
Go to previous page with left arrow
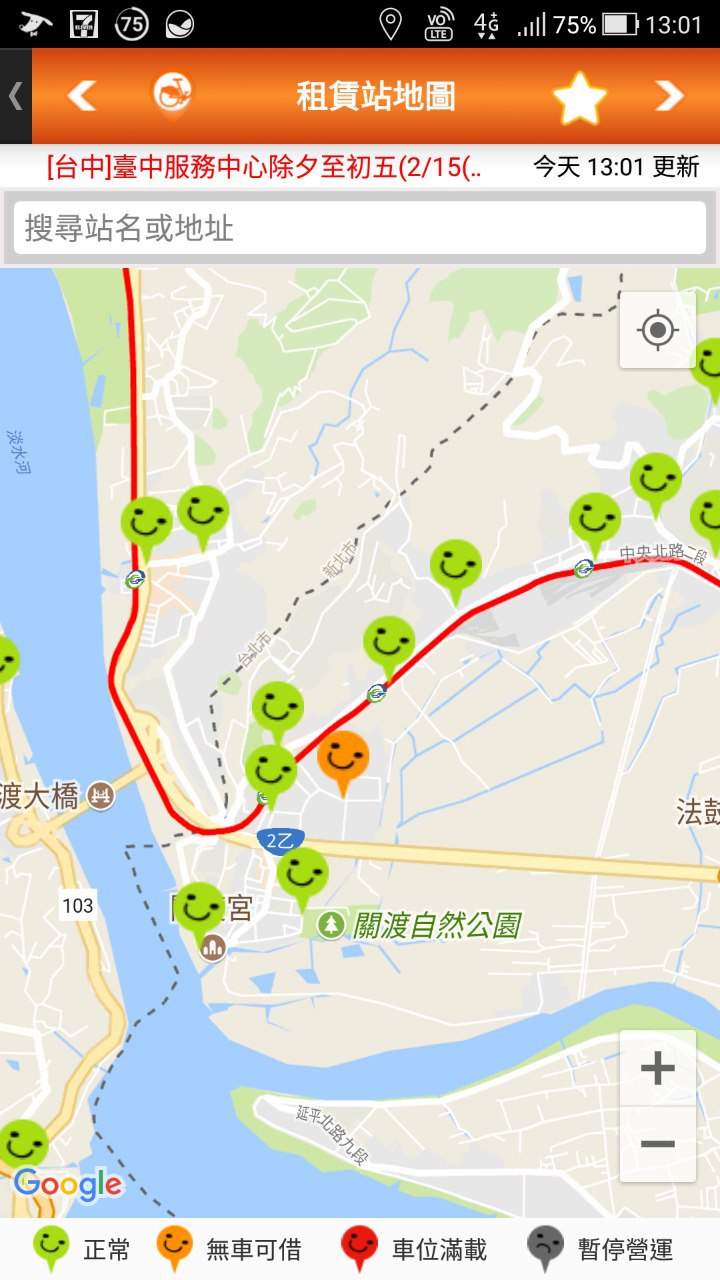coord(82,96)
